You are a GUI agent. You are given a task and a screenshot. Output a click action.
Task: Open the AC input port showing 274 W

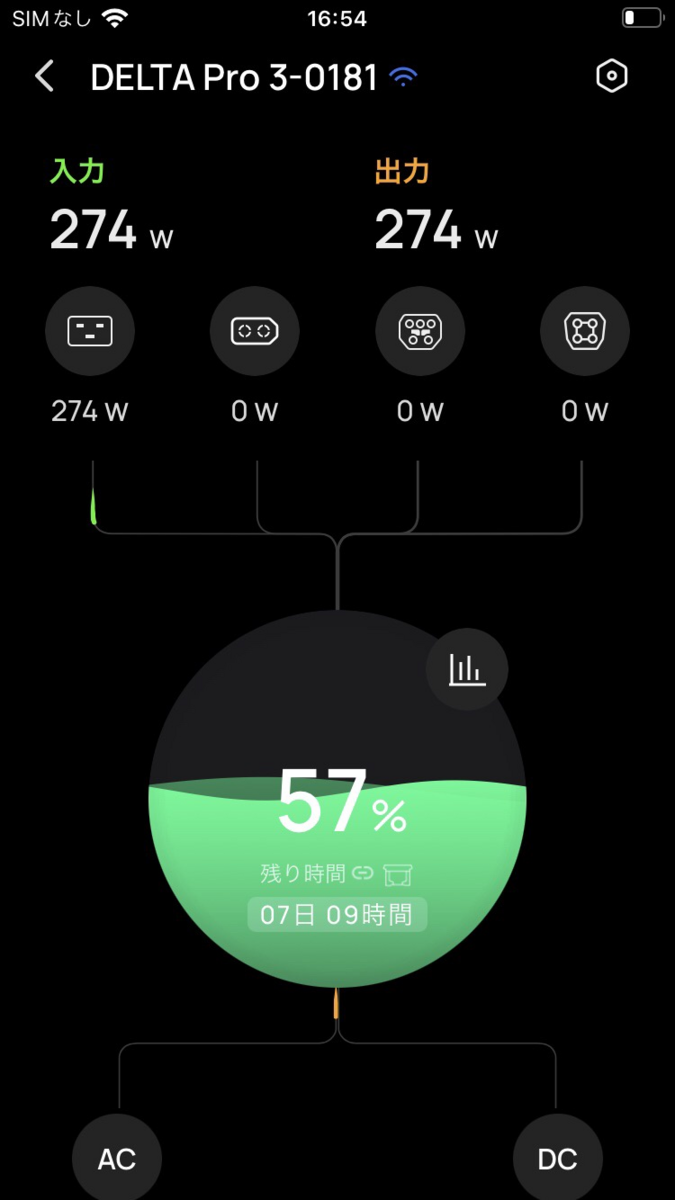[90, 332]
